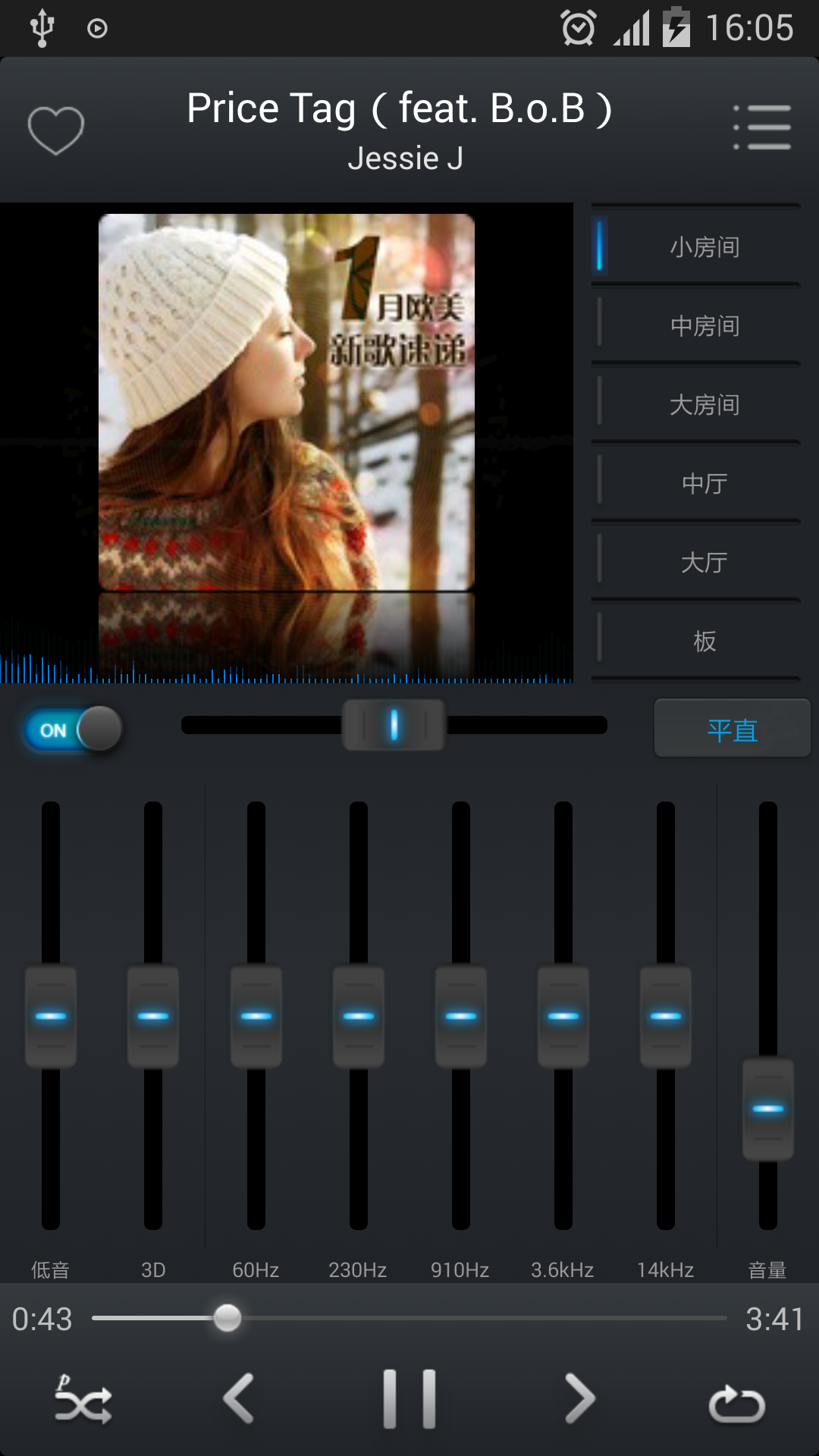Screen dimensions: 819x1456
Task: Pick the 中厅 reverb preset
Action: 704,484
